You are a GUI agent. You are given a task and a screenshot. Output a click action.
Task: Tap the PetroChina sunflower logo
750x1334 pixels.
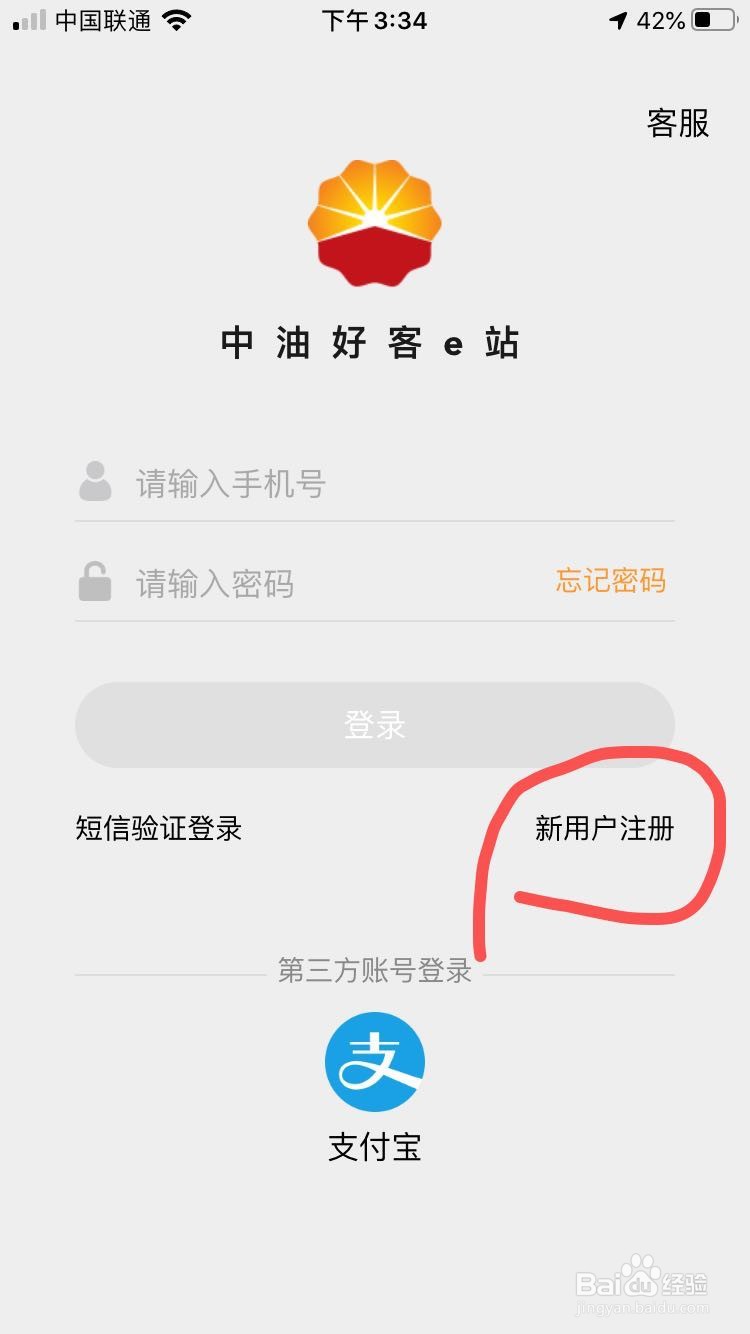(374, 222)
